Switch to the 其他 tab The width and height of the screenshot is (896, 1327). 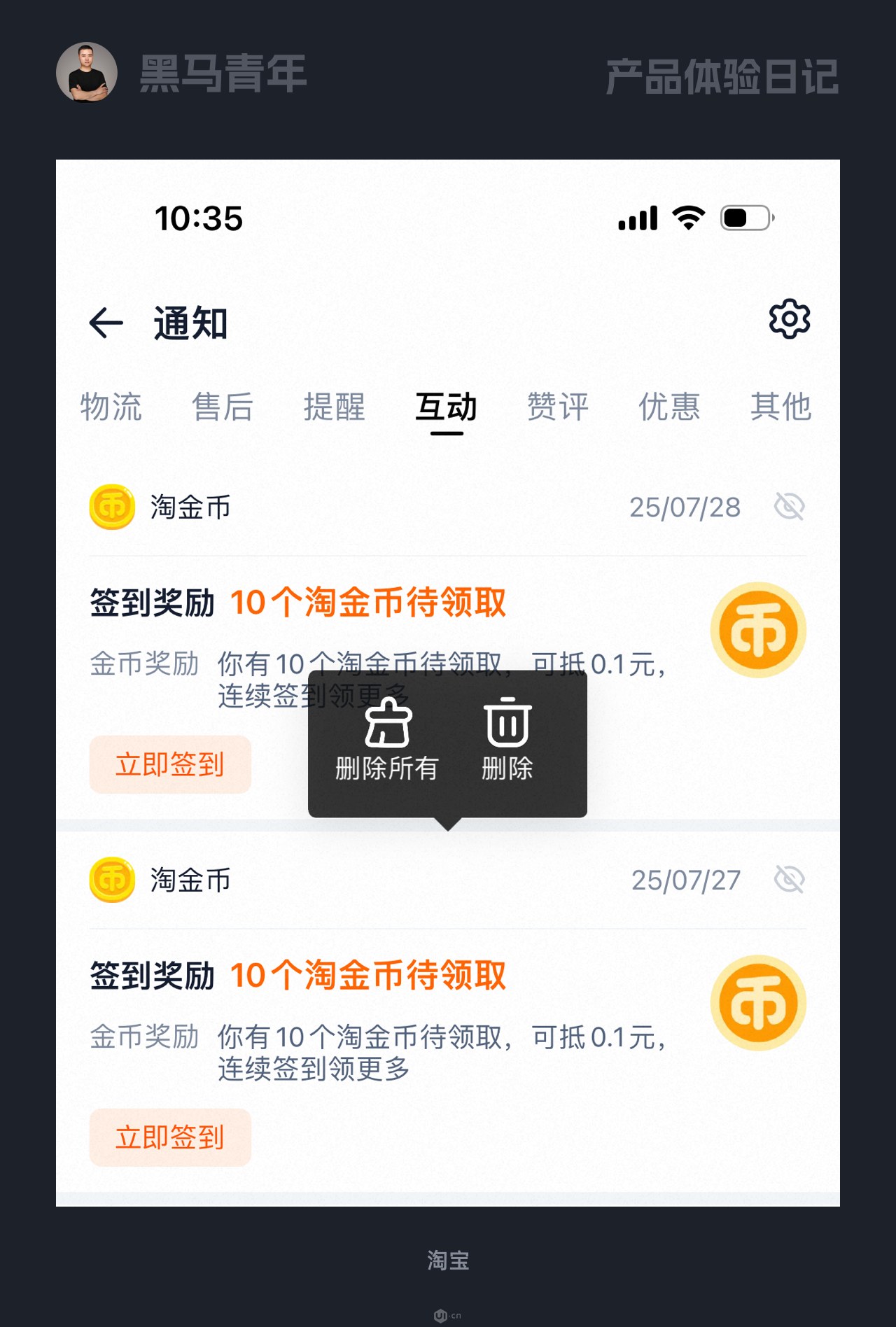780,407
